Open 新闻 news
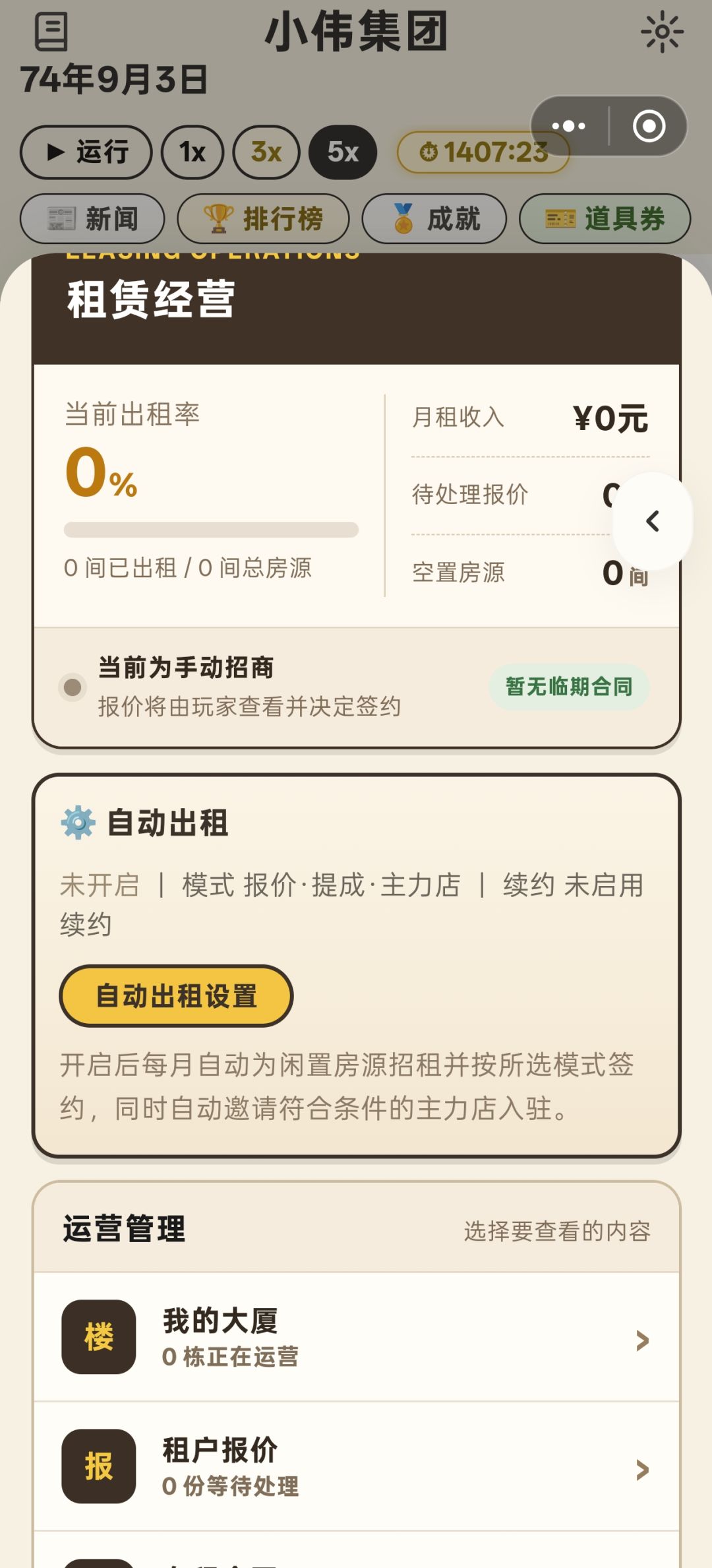This screenshot has height=1568, width=712. click(92, 218)
